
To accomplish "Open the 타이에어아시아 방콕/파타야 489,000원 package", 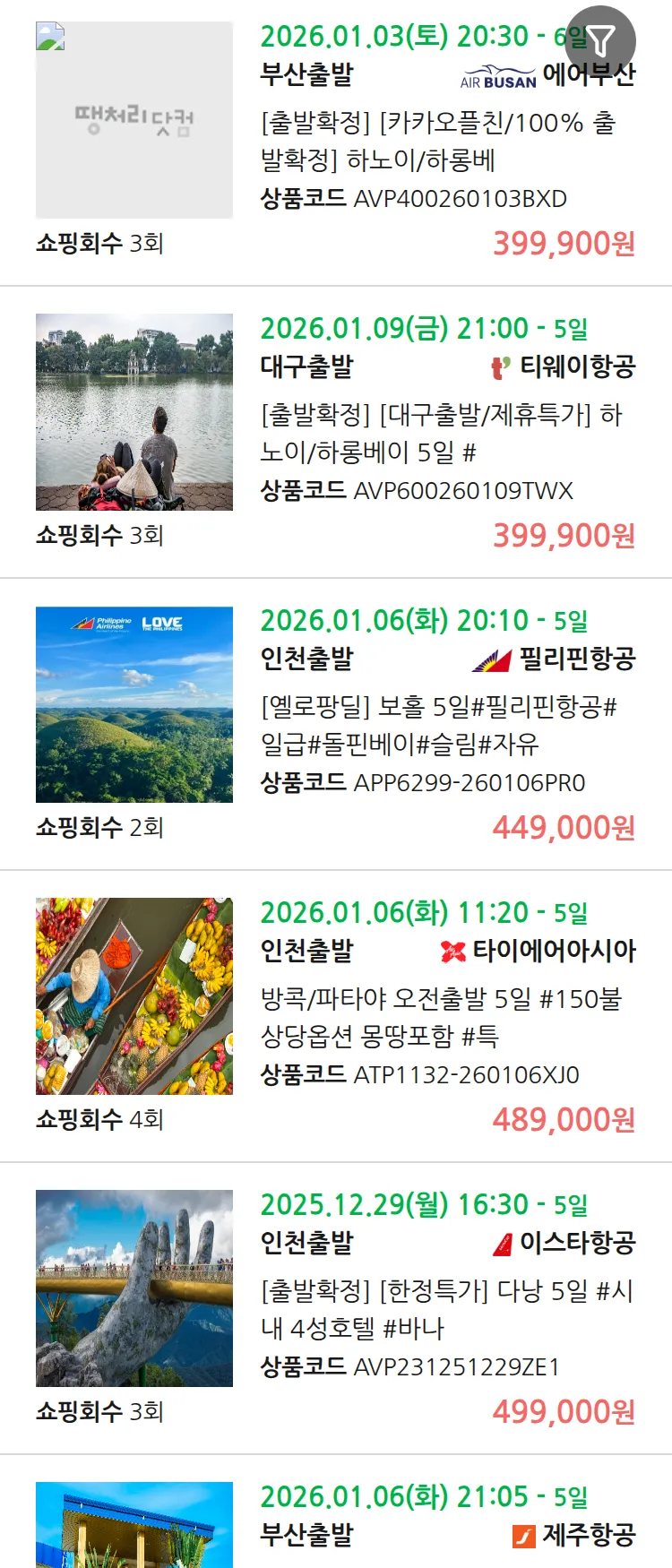I will pyautogui.click(x=441, y=1018).
